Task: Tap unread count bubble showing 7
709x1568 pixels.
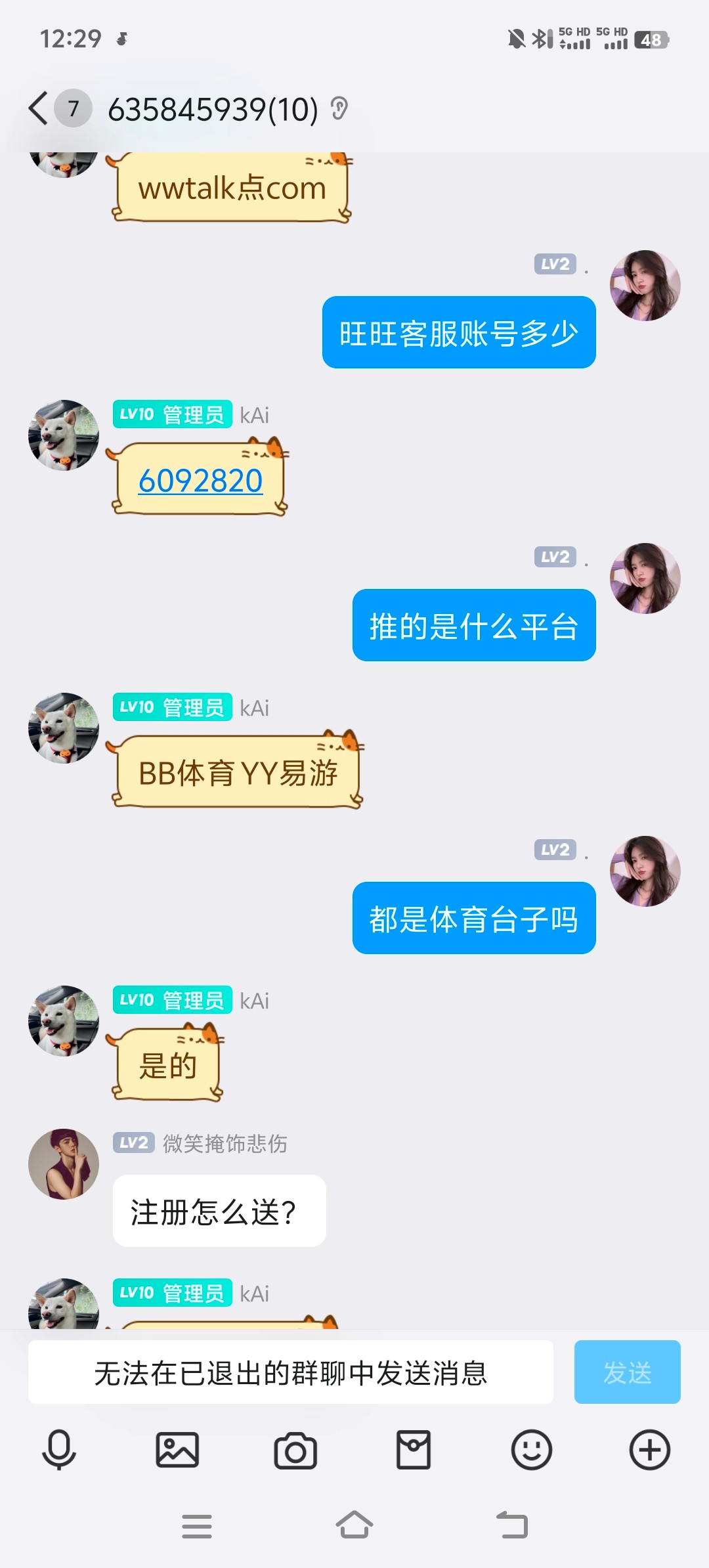Action: (74, 109)
